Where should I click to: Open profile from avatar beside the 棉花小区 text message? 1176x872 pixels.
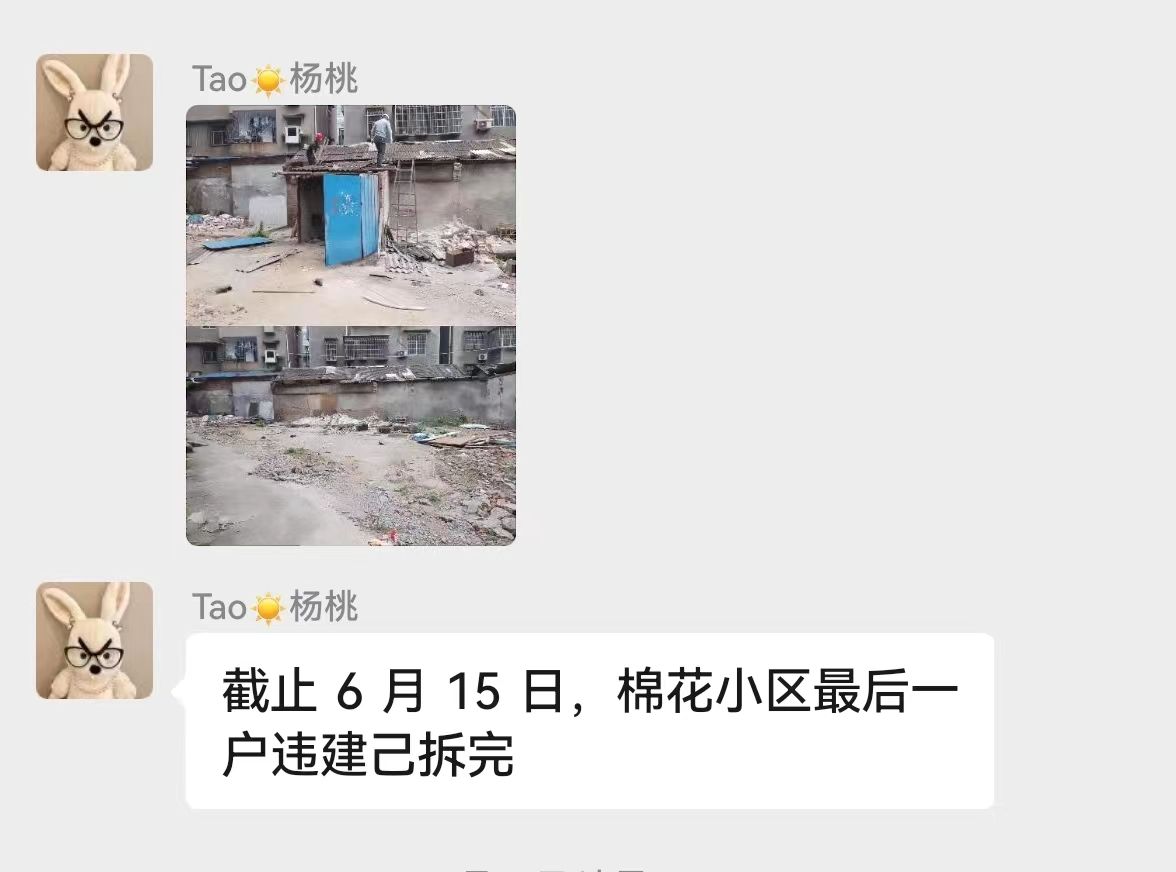coord(95,640)
